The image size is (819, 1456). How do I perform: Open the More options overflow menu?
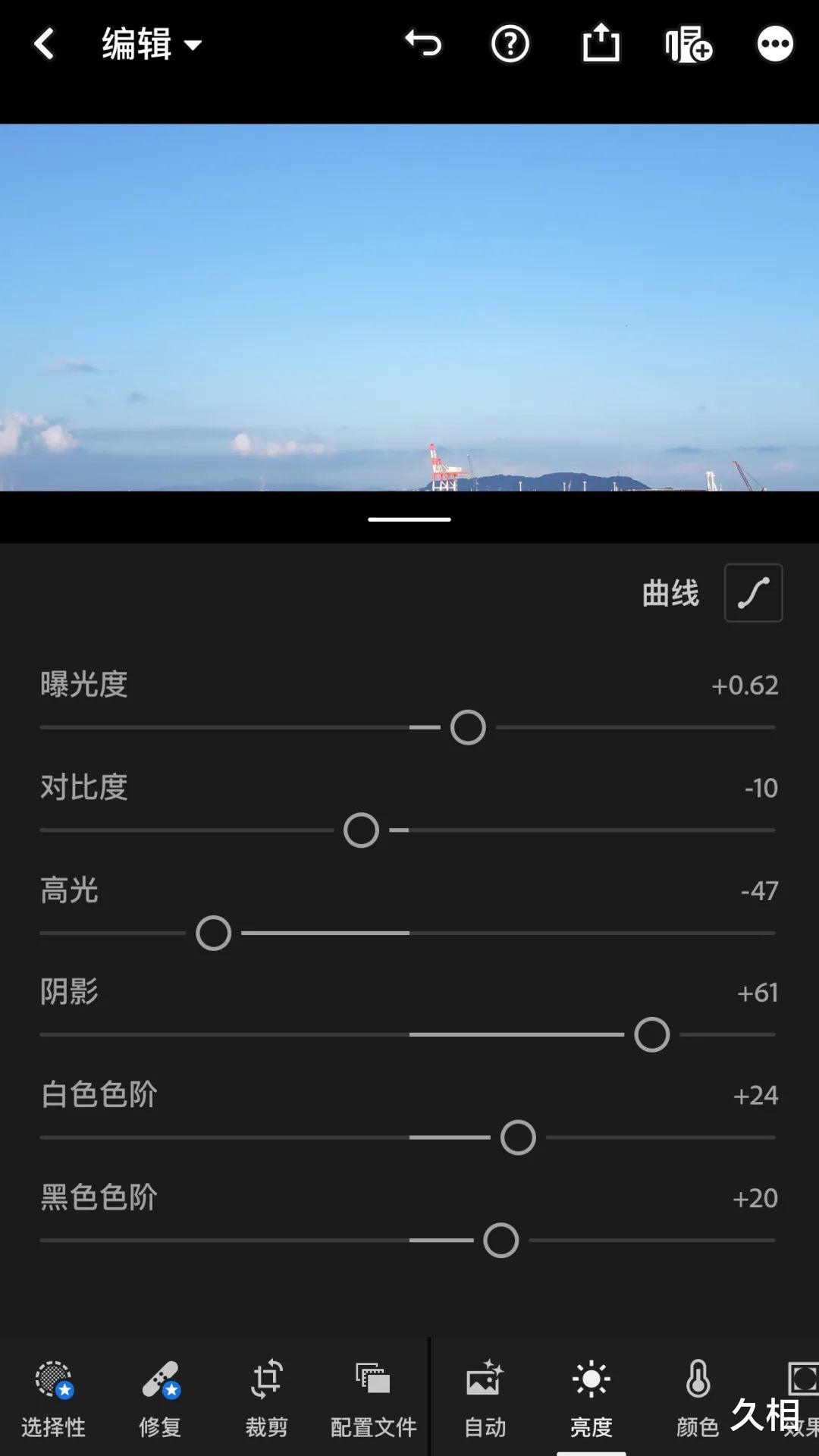tap(775, 43)
